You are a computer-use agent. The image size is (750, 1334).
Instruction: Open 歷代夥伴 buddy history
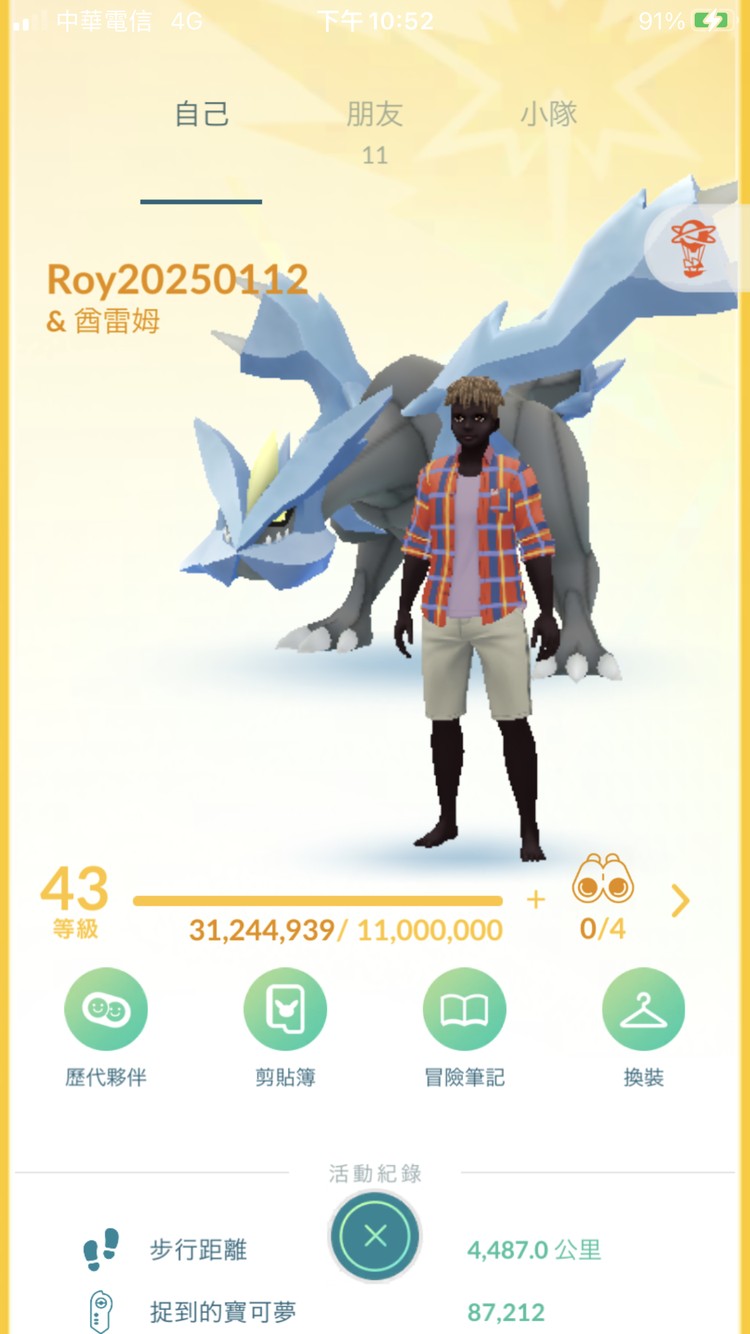(x=106, y=1009)
